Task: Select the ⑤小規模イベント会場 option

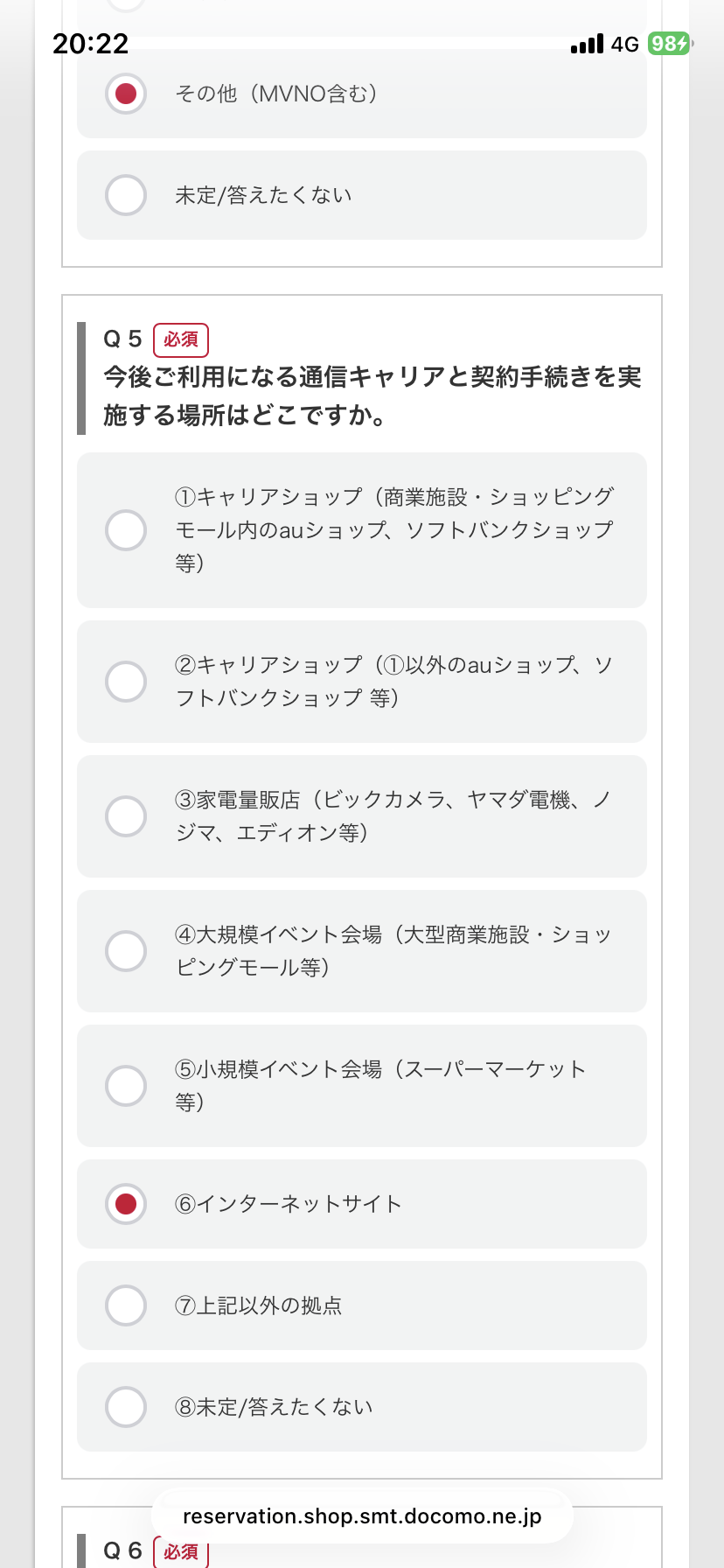Action: click(x=126, y=1086)
